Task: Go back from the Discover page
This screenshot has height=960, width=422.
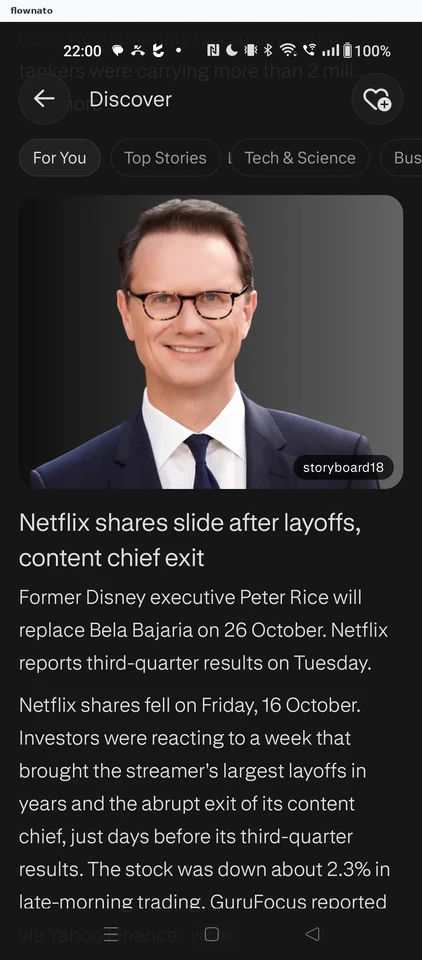Action: click(x=44, y=99)
